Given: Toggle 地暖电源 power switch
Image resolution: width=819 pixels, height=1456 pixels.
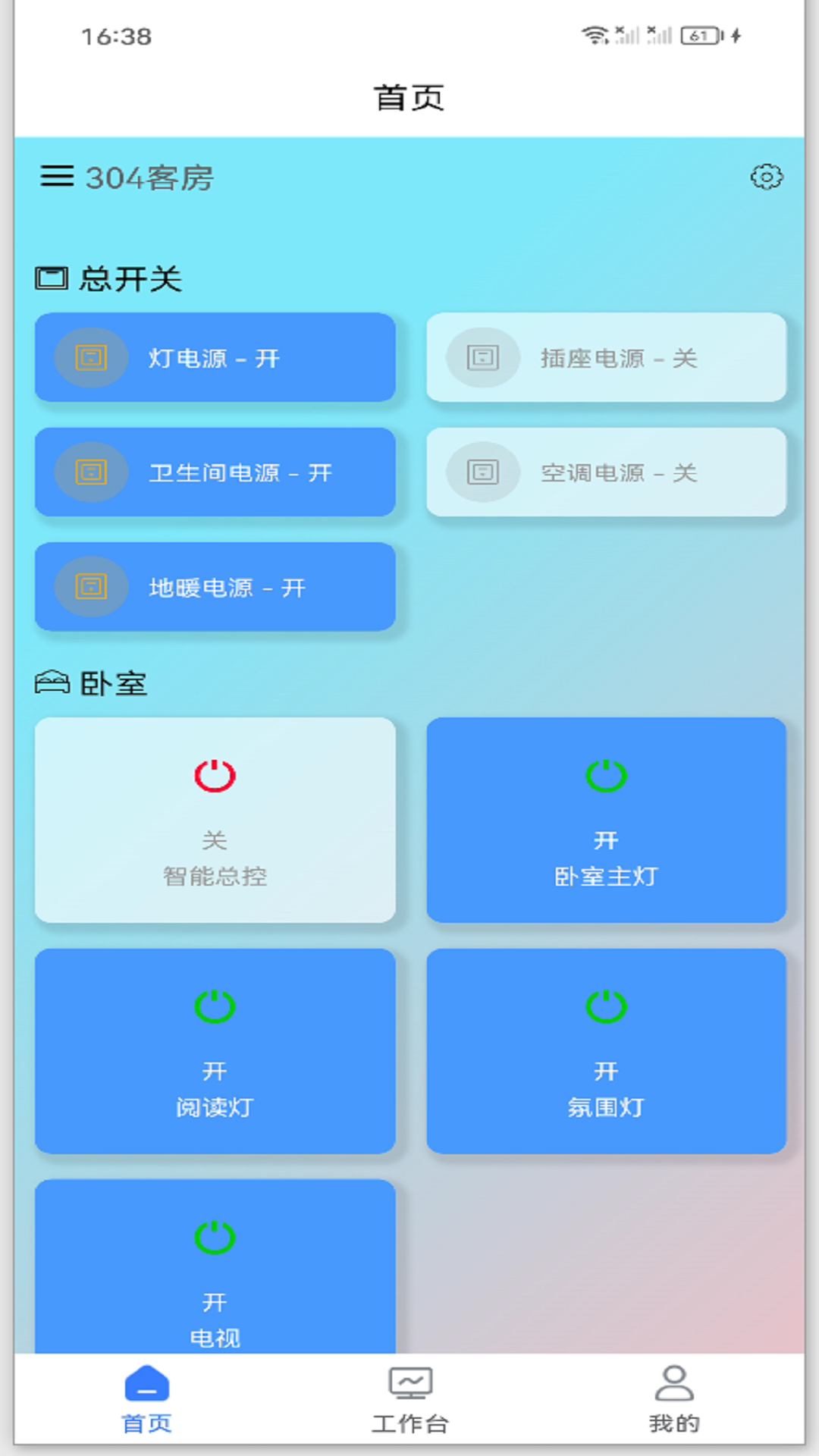Looking at the screenshot, I should [215, 587].
